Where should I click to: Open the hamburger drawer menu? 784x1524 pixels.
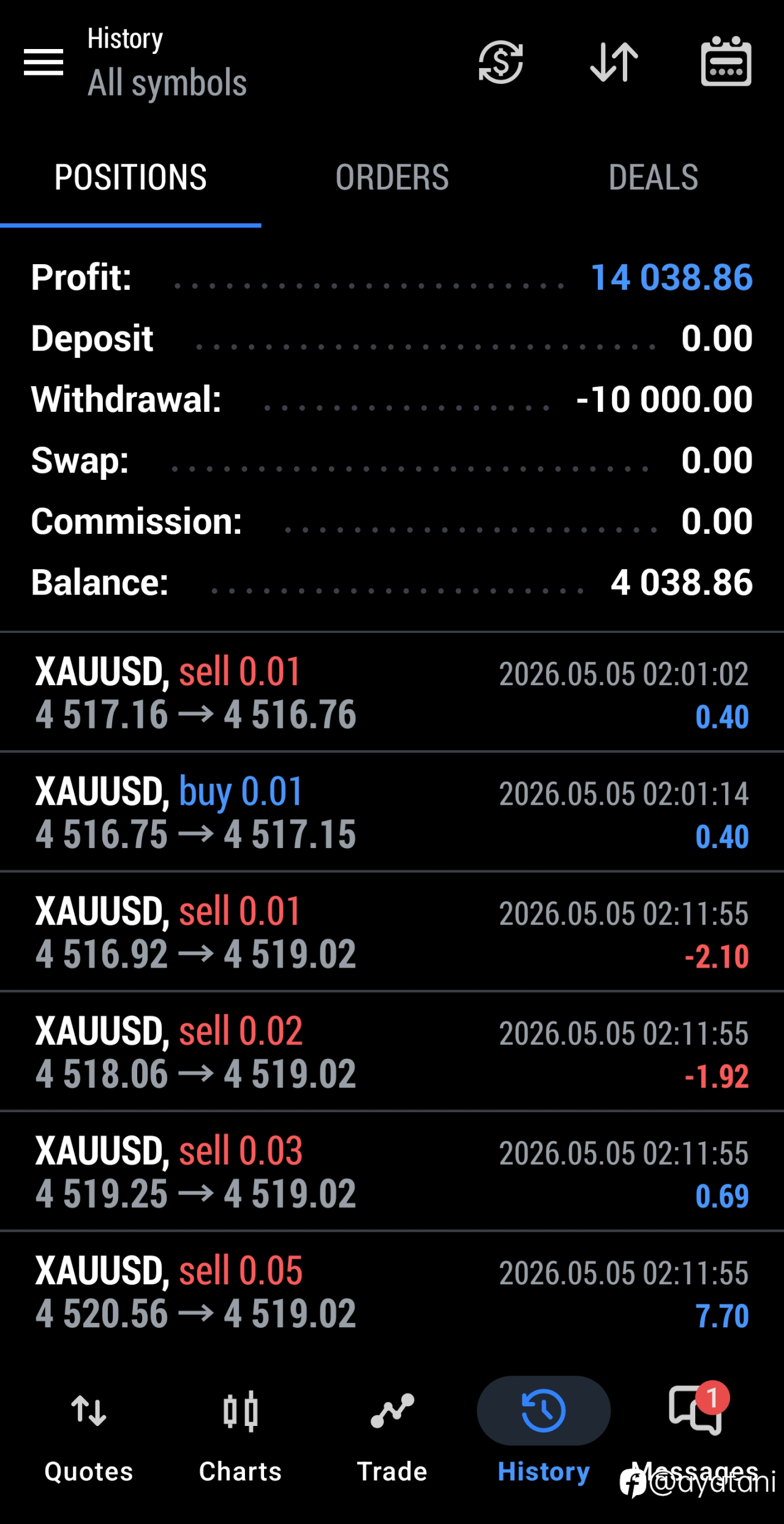(43, 63)
